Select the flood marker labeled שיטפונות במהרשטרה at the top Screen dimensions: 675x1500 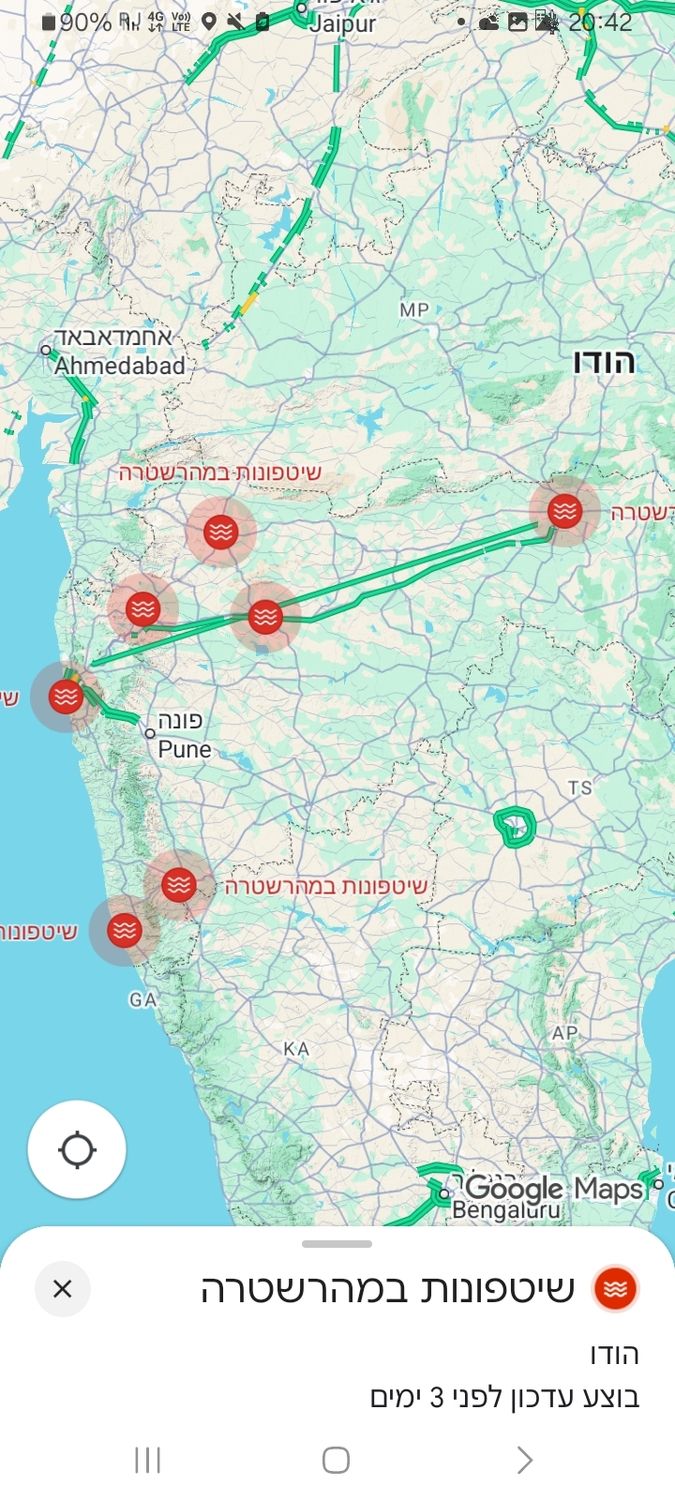click(220, 532)
